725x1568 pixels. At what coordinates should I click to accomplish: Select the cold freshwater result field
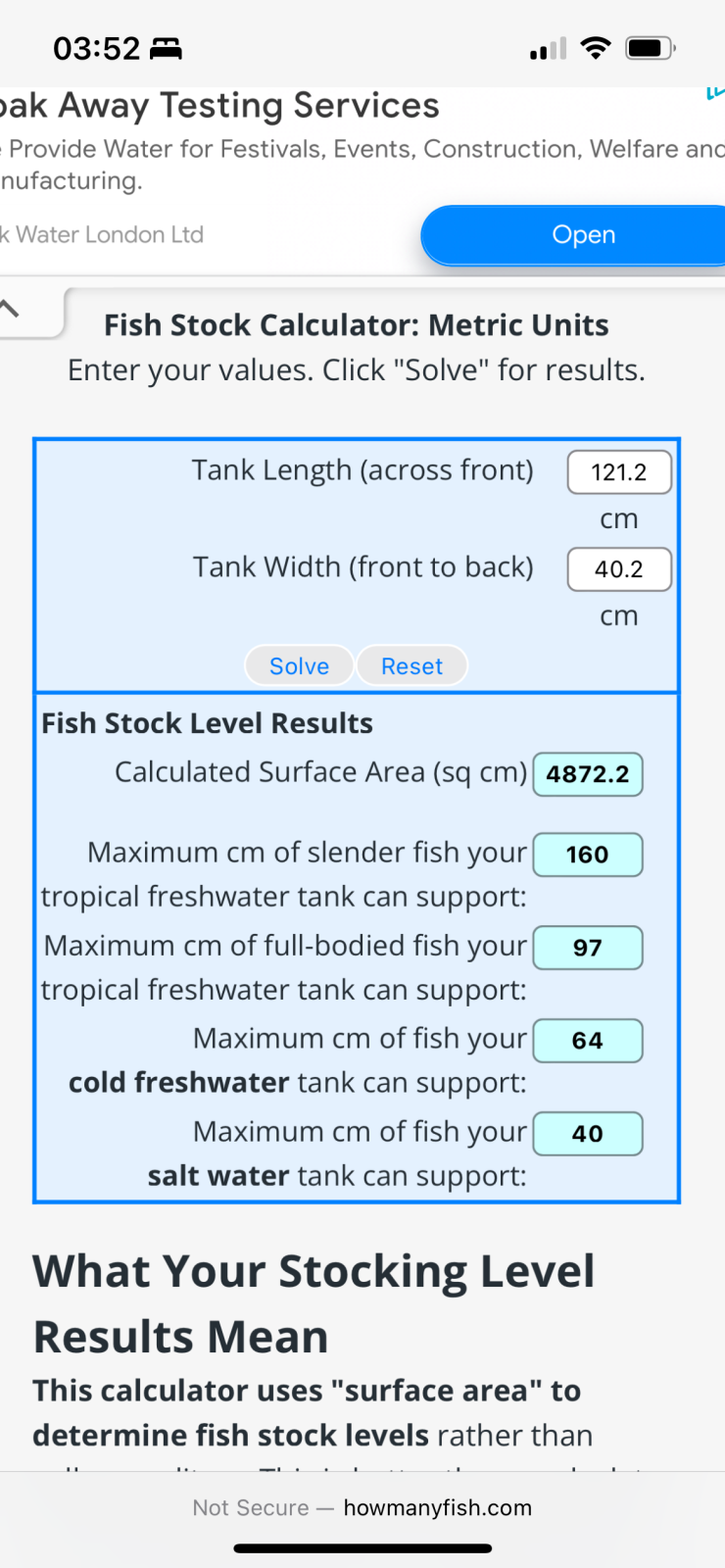(x=587, y=1041)
